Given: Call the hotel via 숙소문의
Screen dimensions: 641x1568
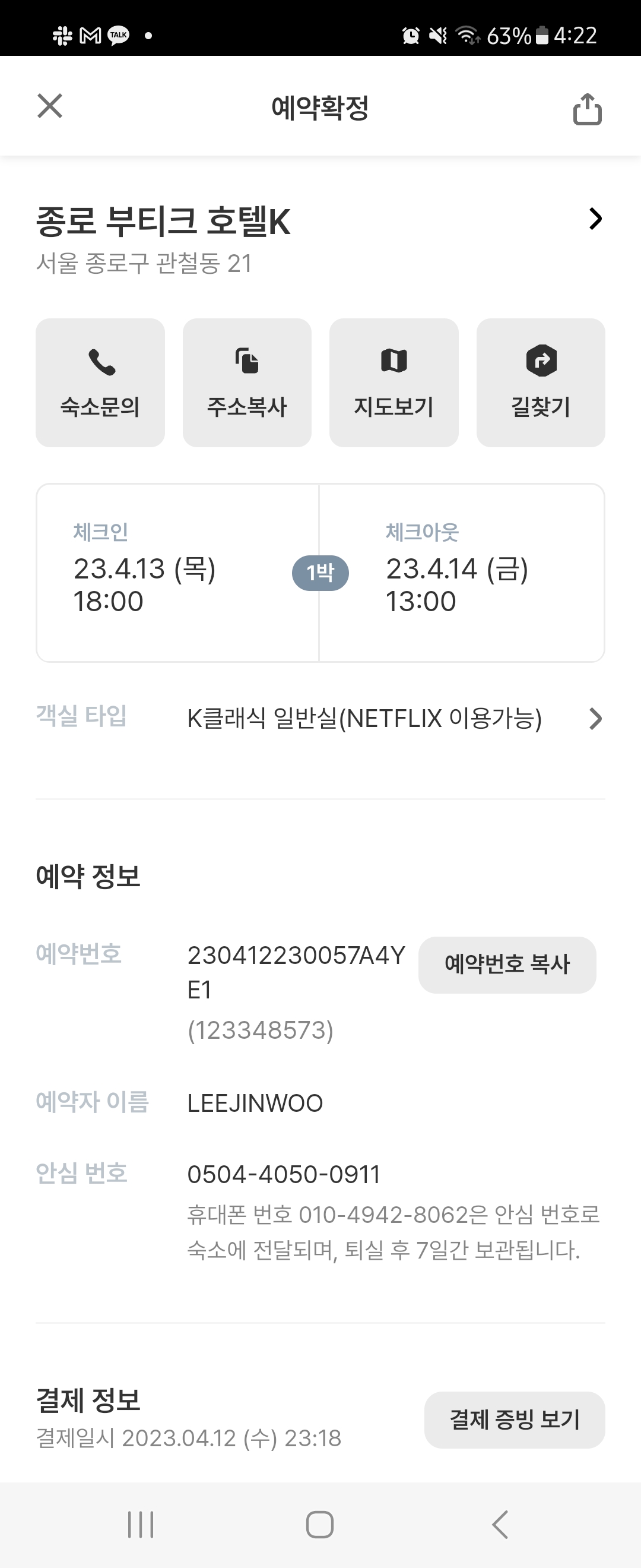Looking at the screenshot, I should tap(100, 383).
